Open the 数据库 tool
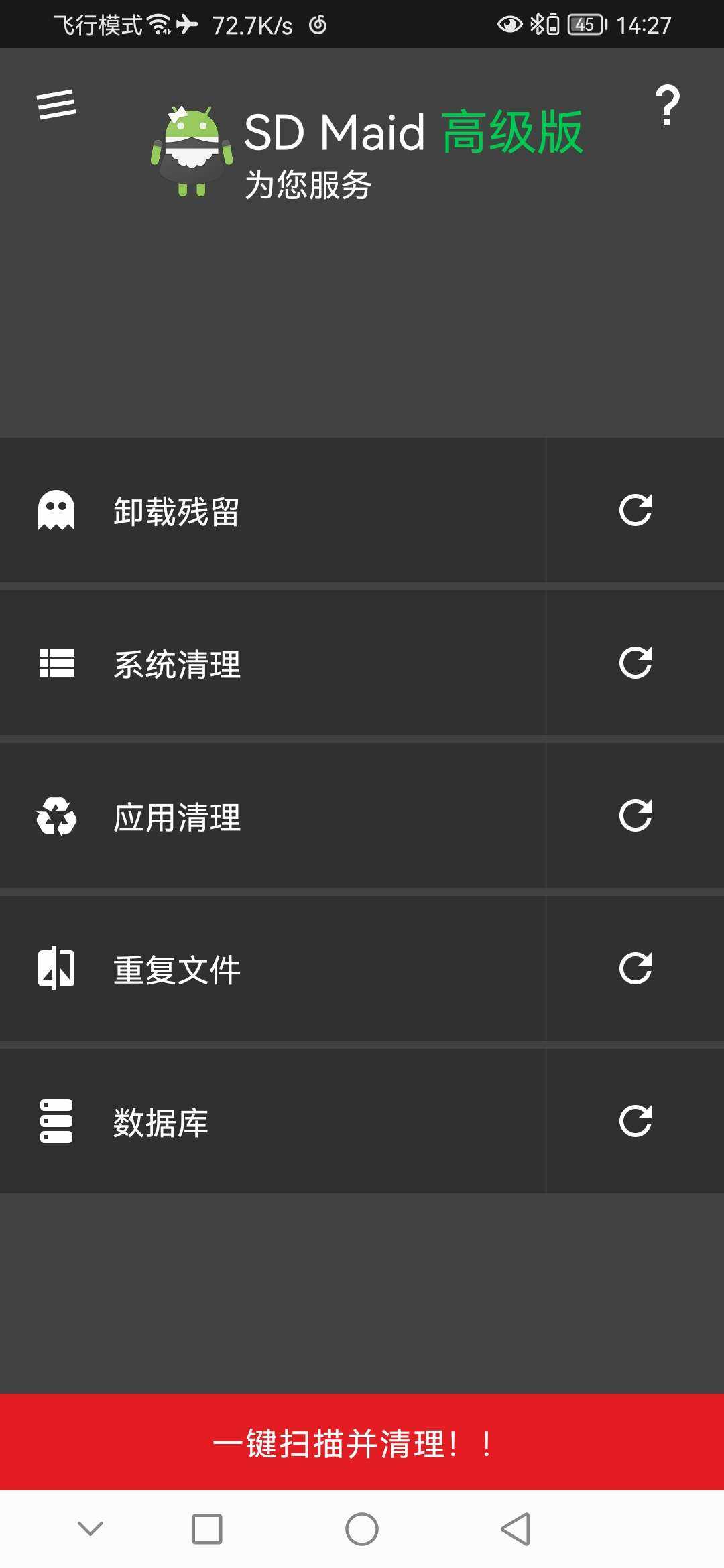Screen dimensions: 724x1568 click(x=273, y=1121)
